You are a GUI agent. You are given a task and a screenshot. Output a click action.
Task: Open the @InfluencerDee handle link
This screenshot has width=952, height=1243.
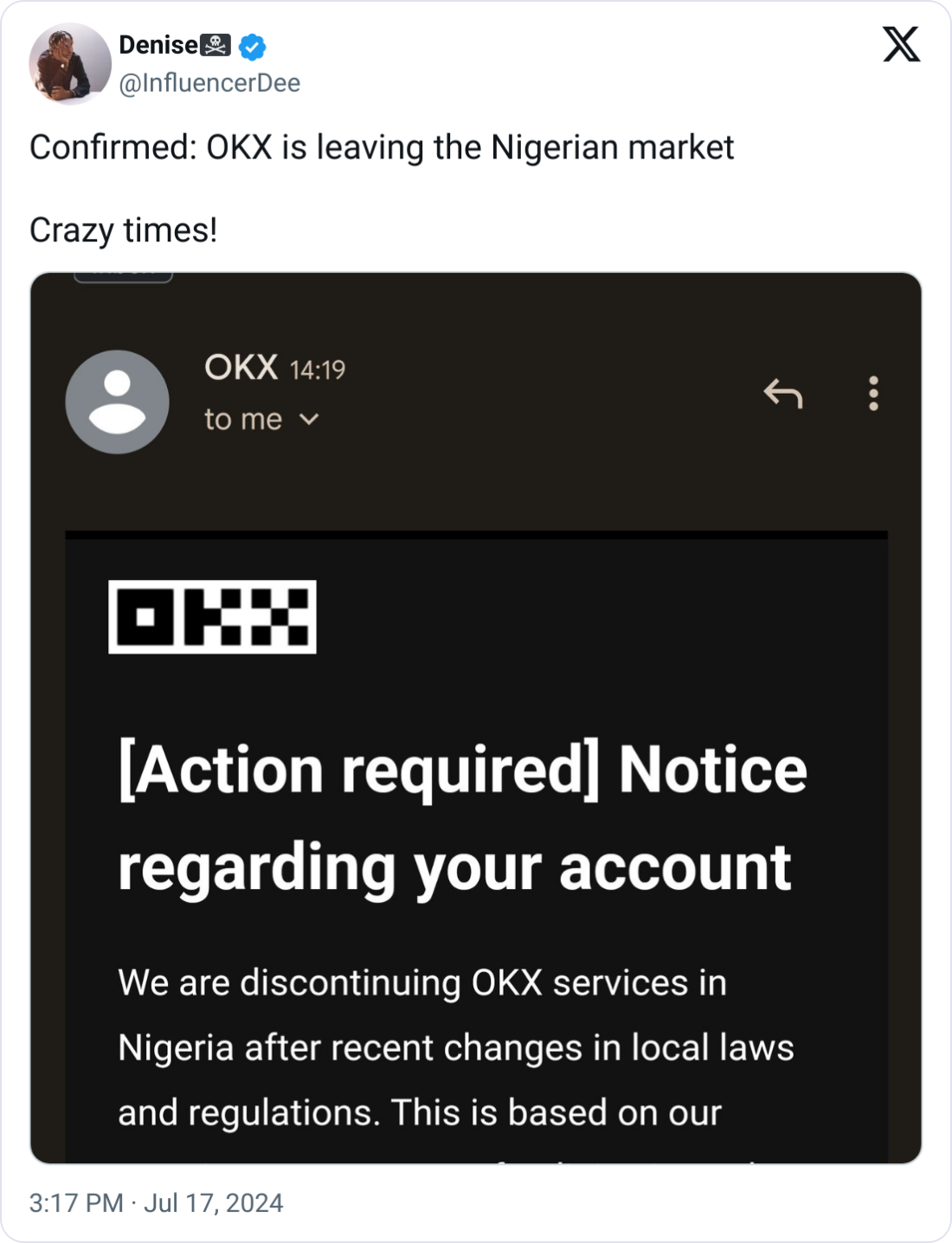tap(209, 83)
